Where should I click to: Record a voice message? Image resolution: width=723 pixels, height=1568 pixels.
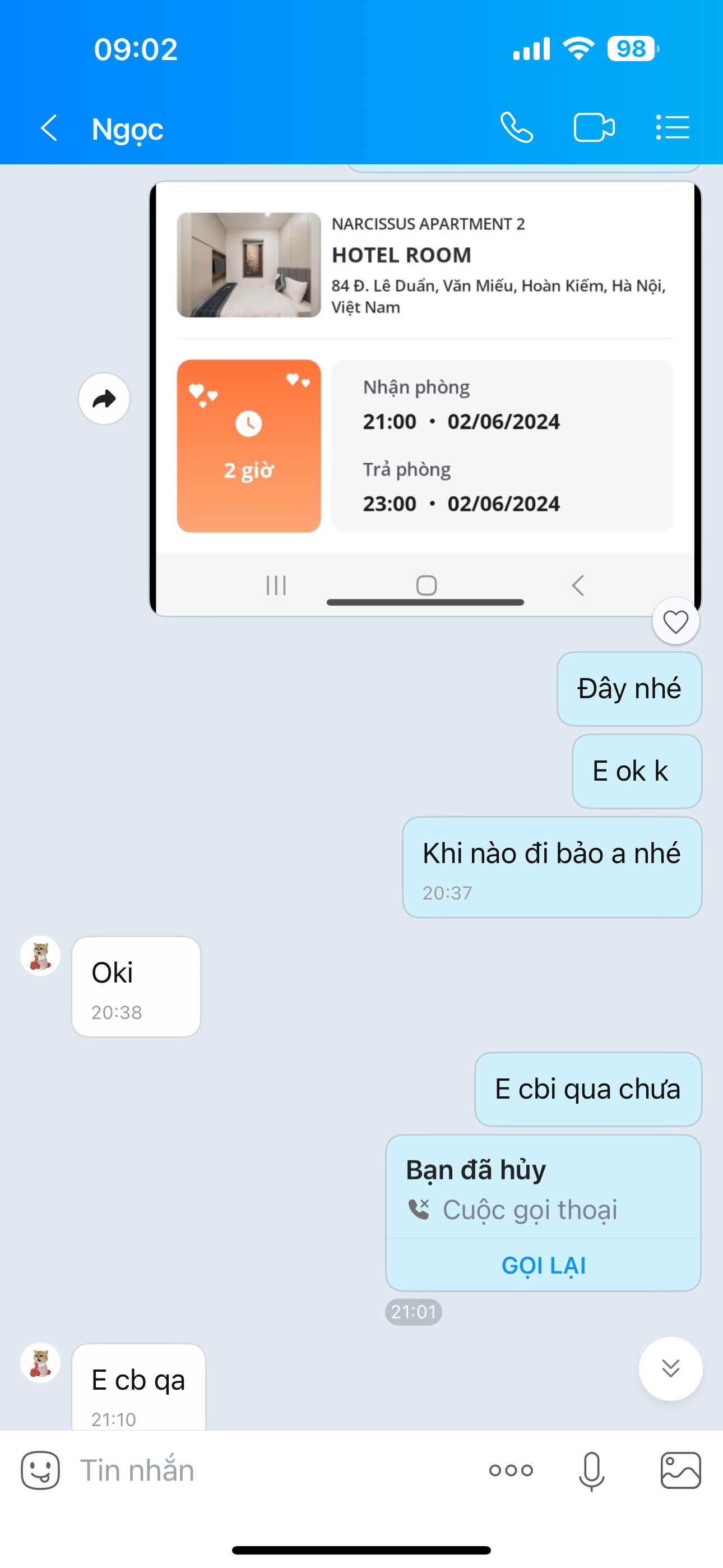point(591,1470)
